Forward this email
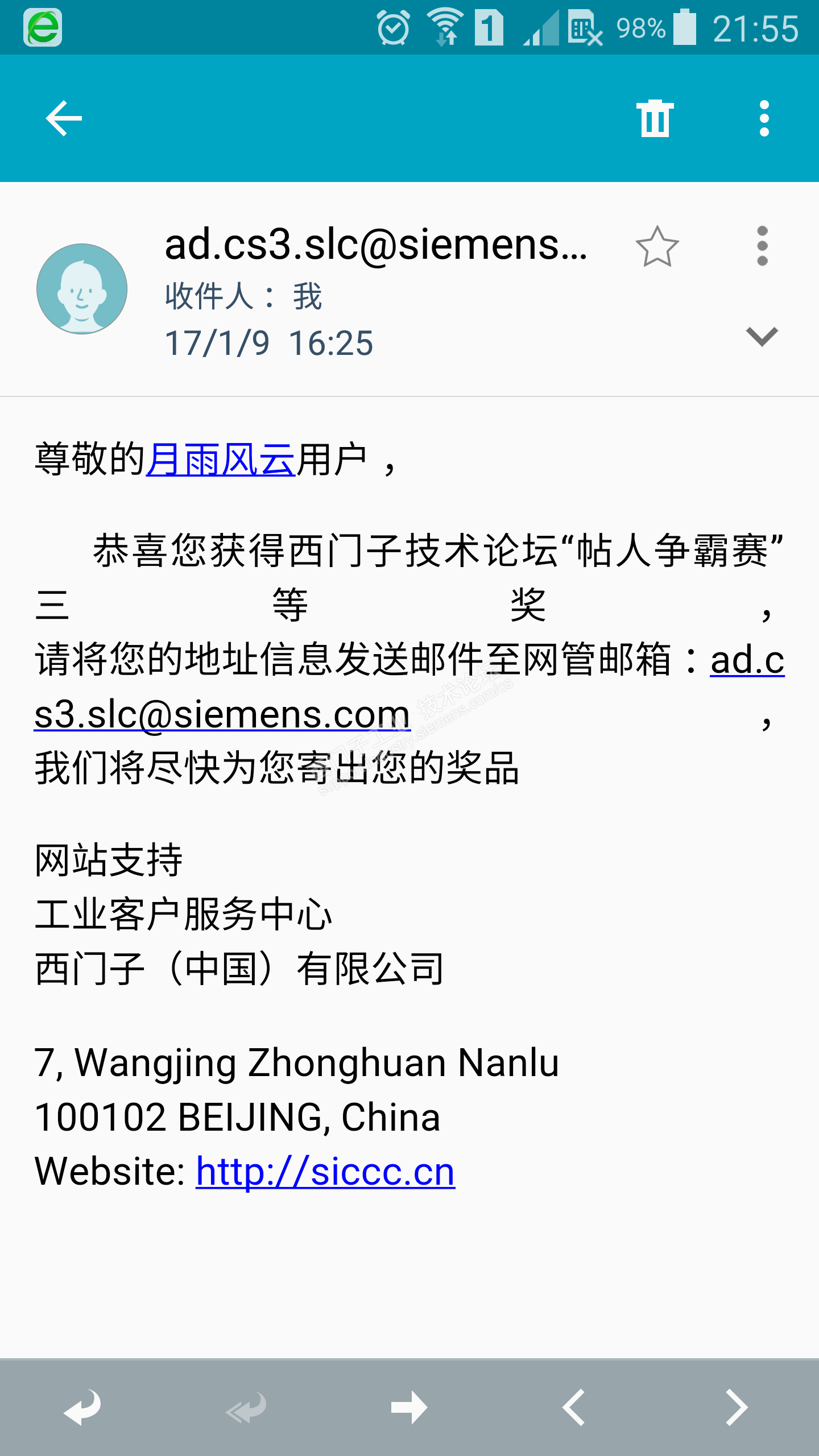 [409, 1408]
